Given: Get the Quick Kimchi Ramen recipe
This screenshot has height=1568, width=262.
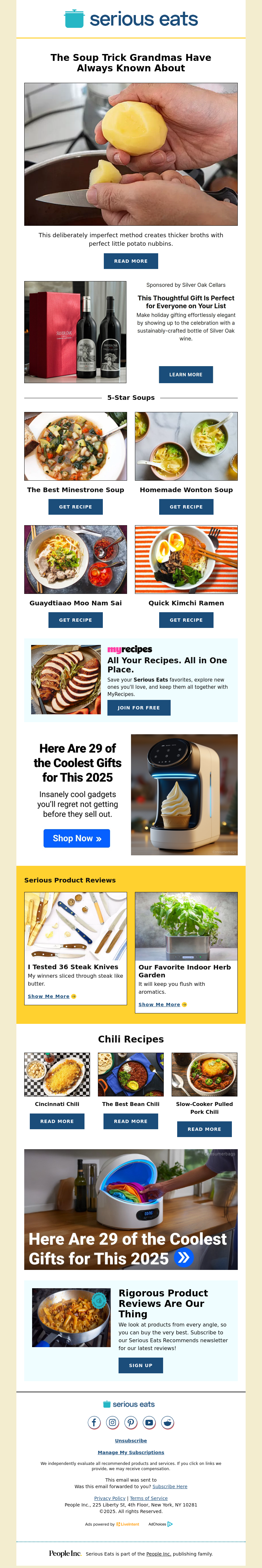Looking at the screenshot, I should click(x=186, y=620).
